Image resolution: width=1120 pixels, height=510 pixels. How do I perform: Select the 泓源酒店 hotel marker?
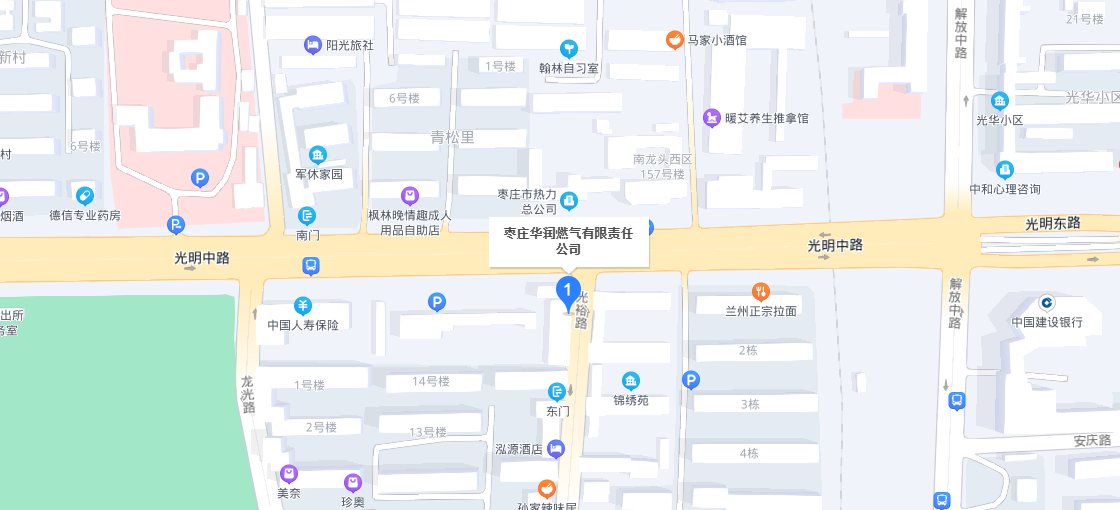556,449
